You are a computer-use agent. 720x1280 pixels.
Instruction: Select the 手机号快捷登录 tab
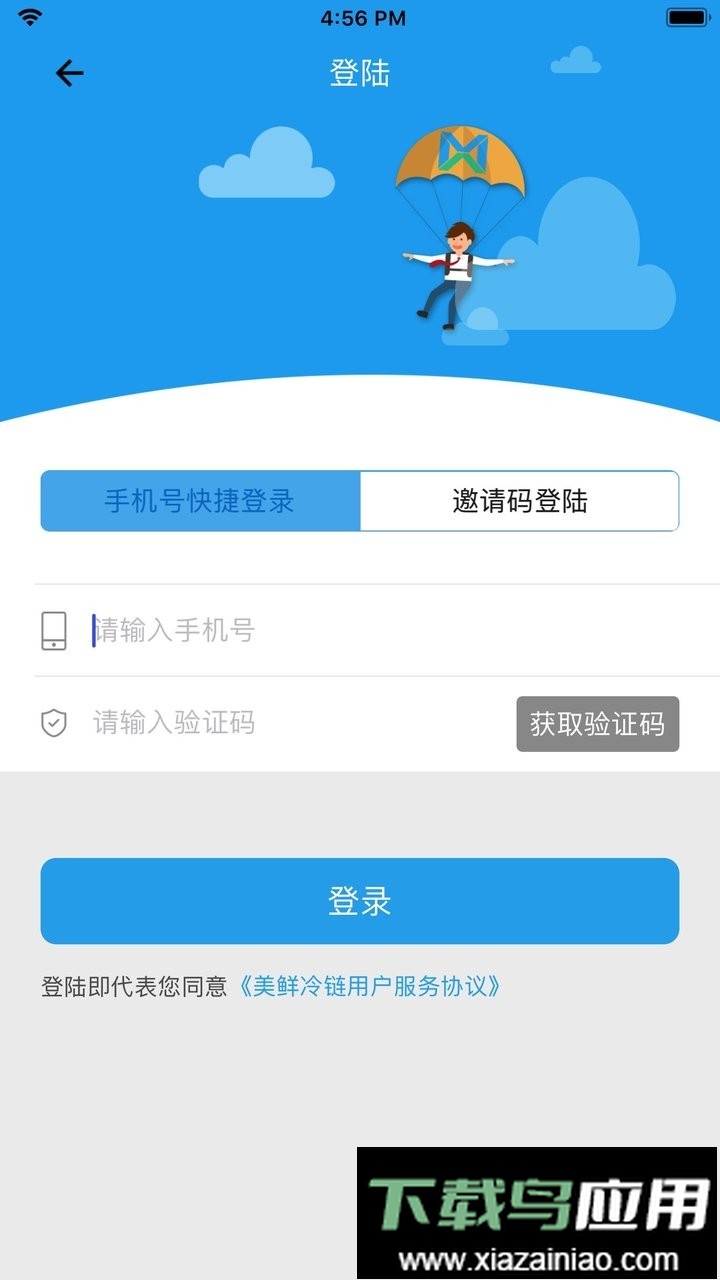tap(199, 501)
